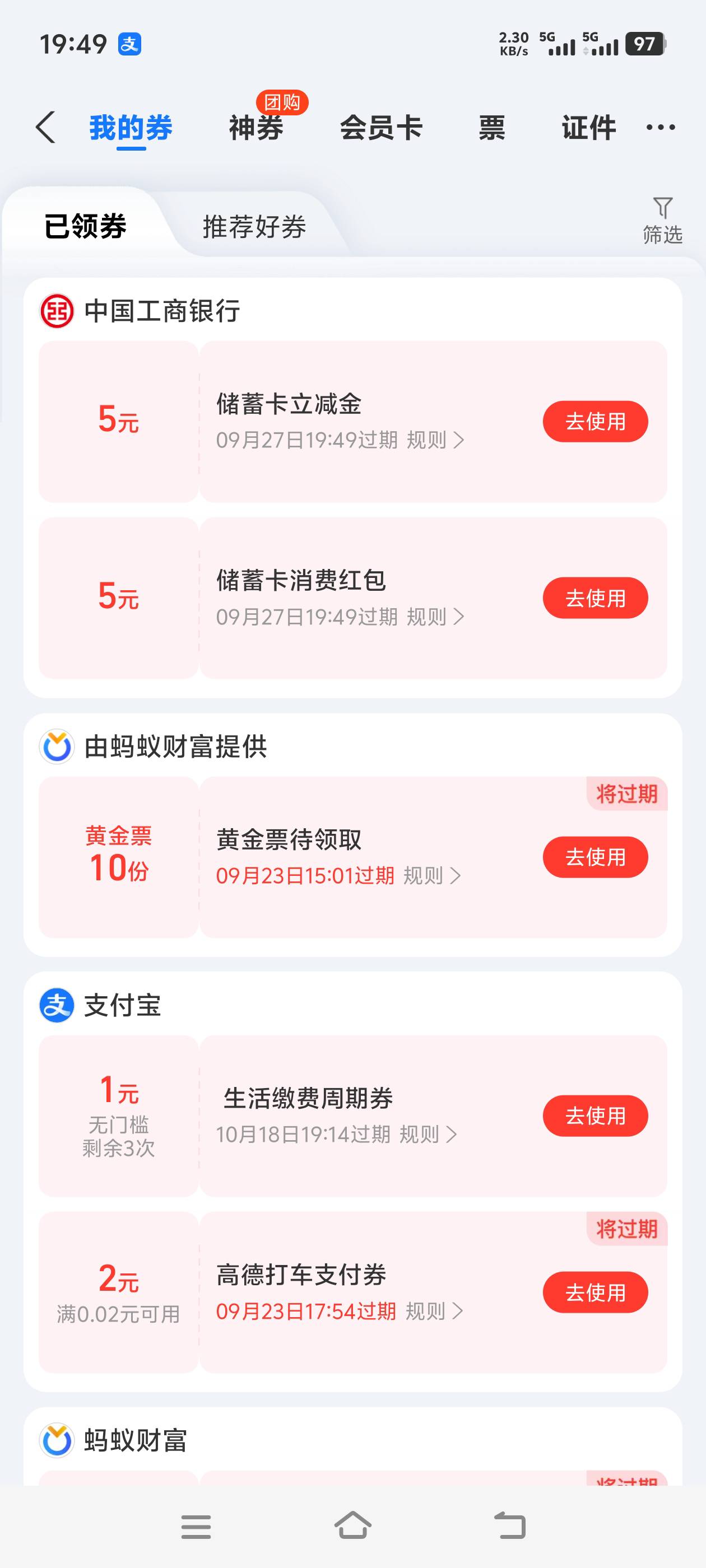706x1568 pixels.
Task: Go to the system home screen
Action: pyautogui.click(x=352, y=1525)
